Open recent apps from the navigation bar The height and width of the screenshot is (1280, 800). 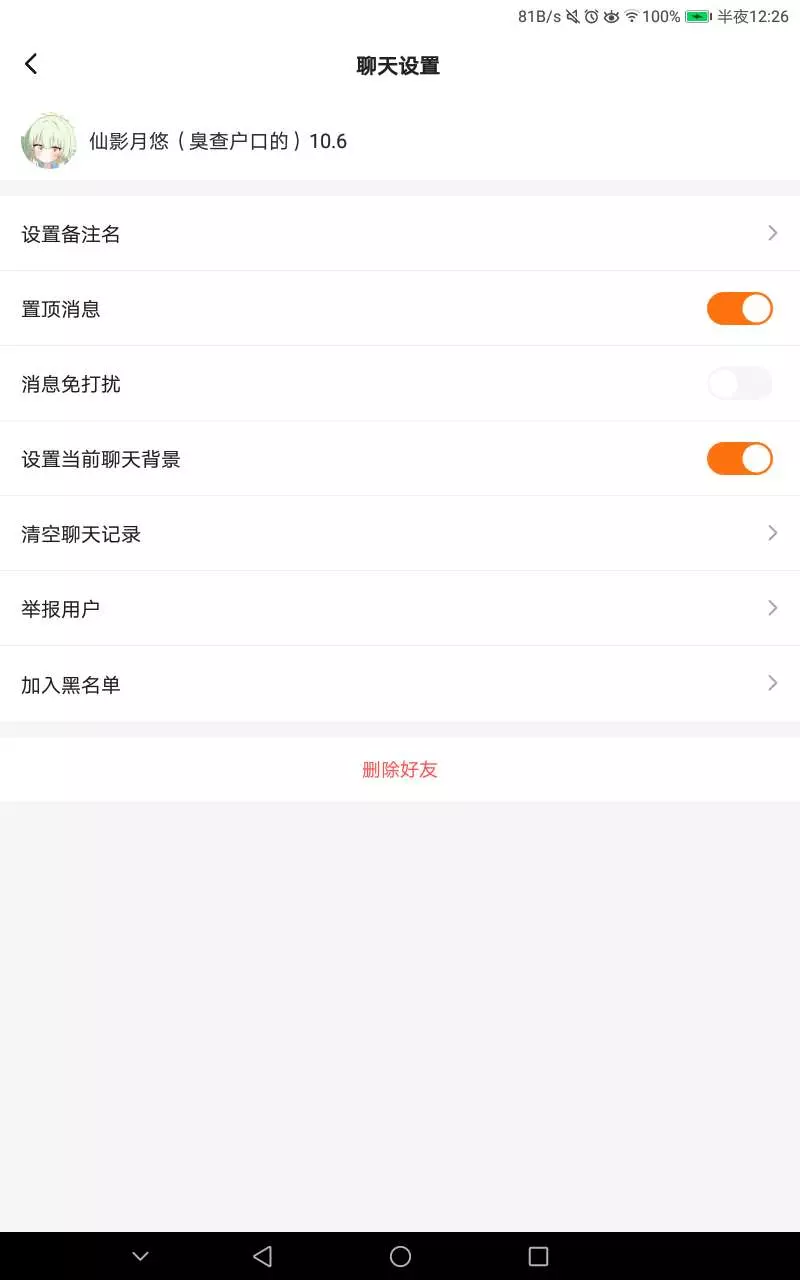[538, 1256]
